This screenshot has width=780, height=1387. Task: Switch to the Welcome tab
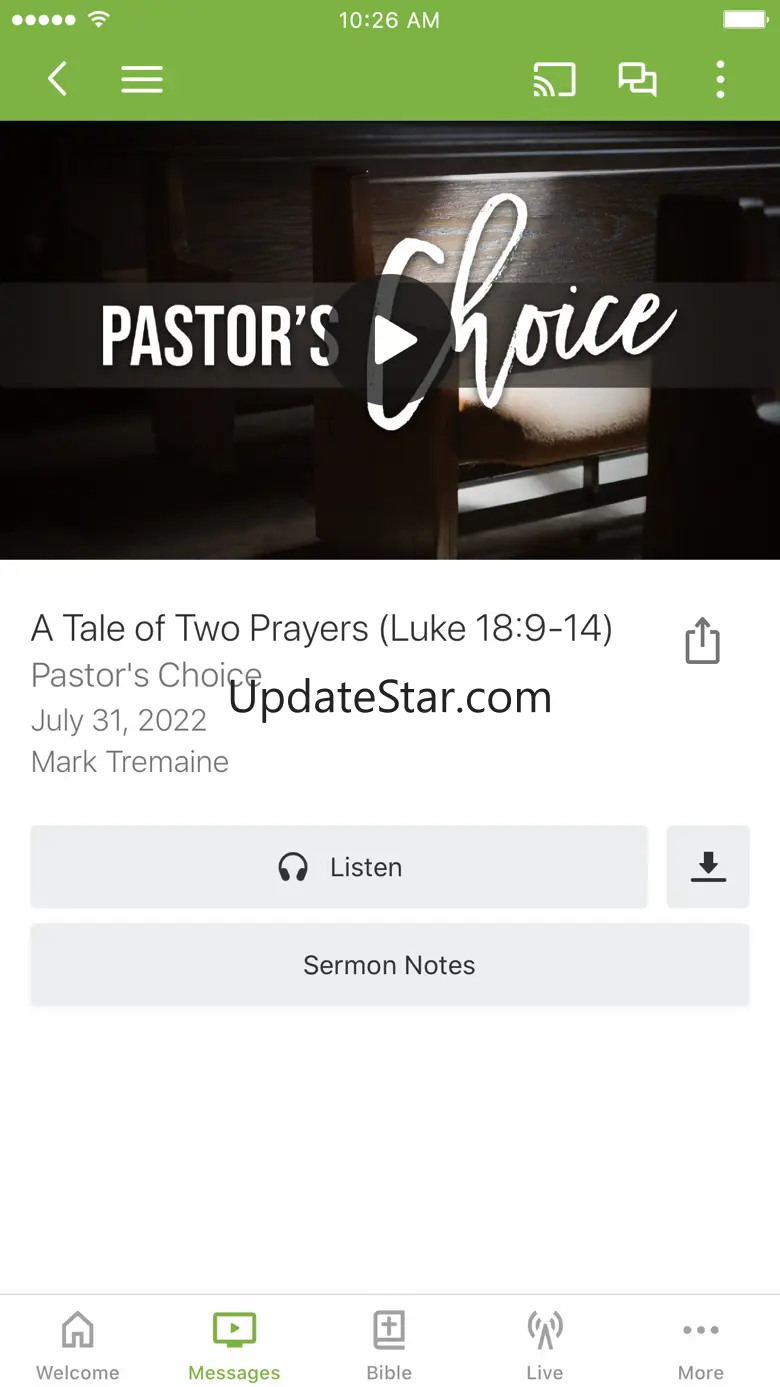[x=78, y=1345]
